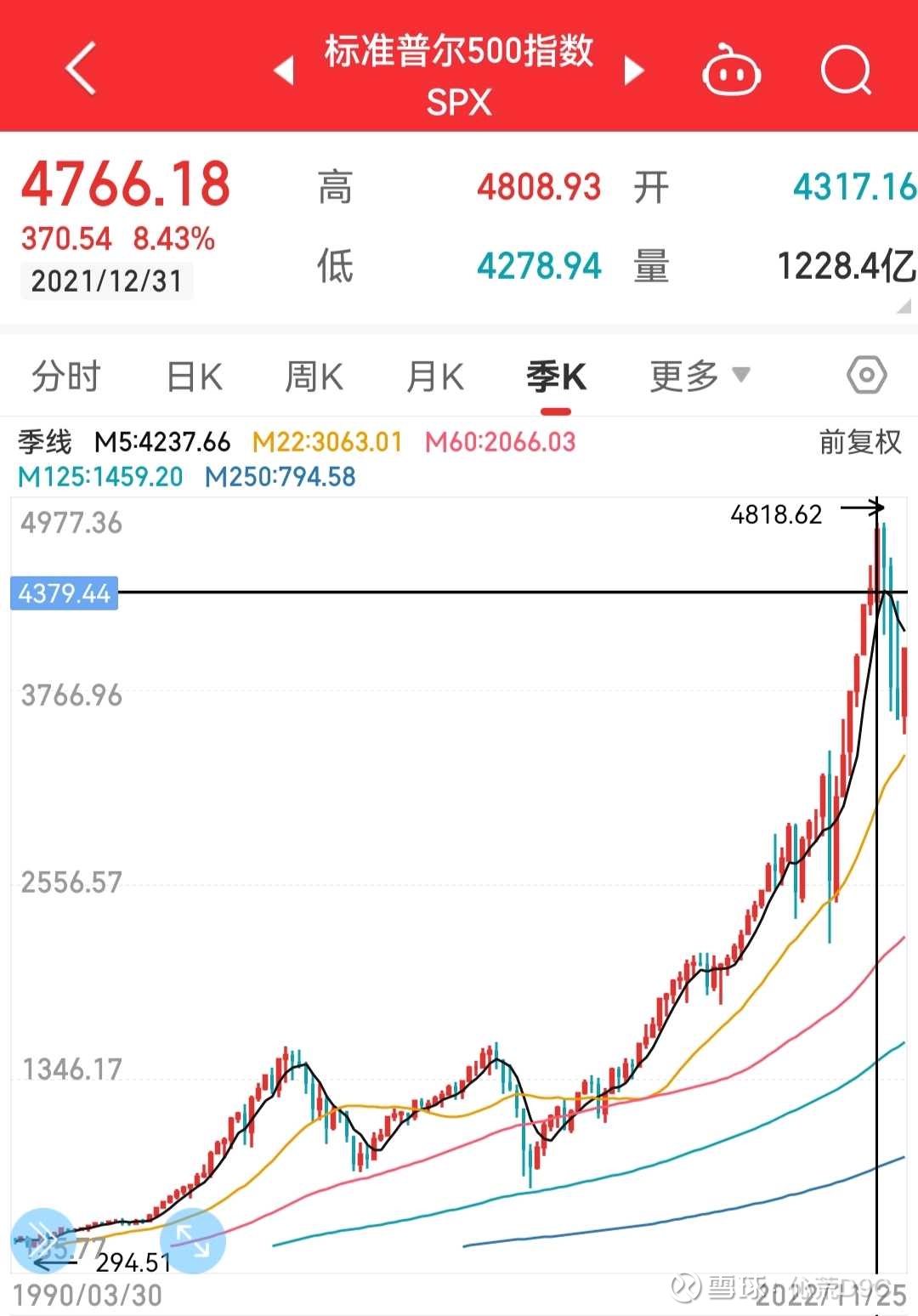Open the 分时 intraday tab
This screenshot has height=1316, width=918.
click(66, 374)
